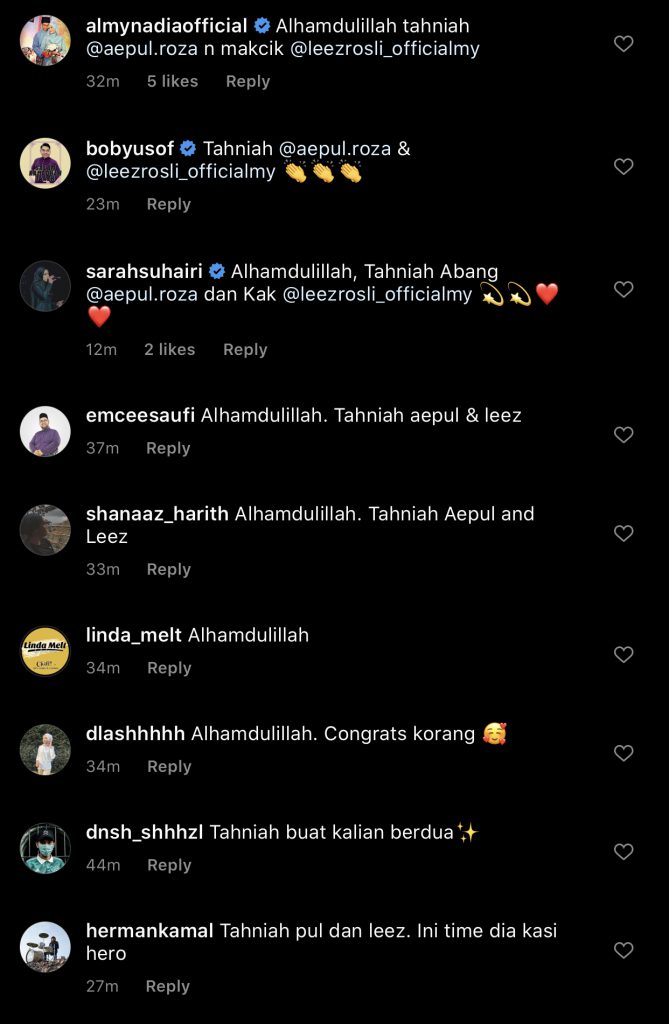View the 2 likes on sarahsuhairi's comment
This screenshot has width=669, height=1024.
(x=169, y=349)
